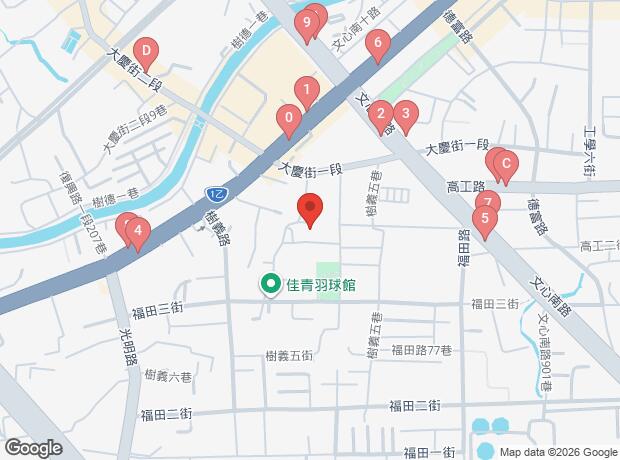Tap the unlabeled red pin
The image size is (620, 460).
pos(310,208)
